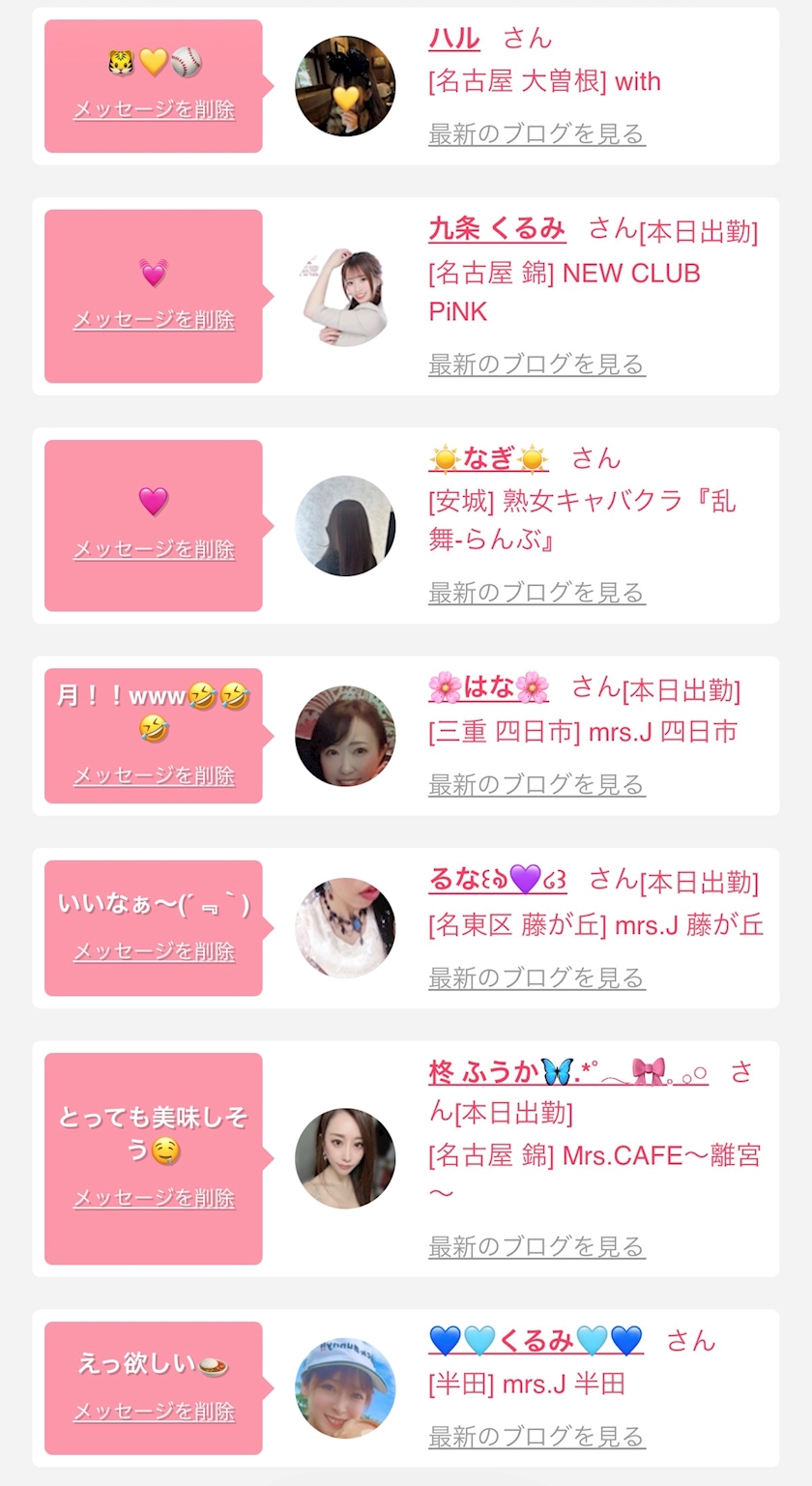View 九条 くるみ's latest blog
Screen dimensions: 812x1486
[x=536, y=364]
